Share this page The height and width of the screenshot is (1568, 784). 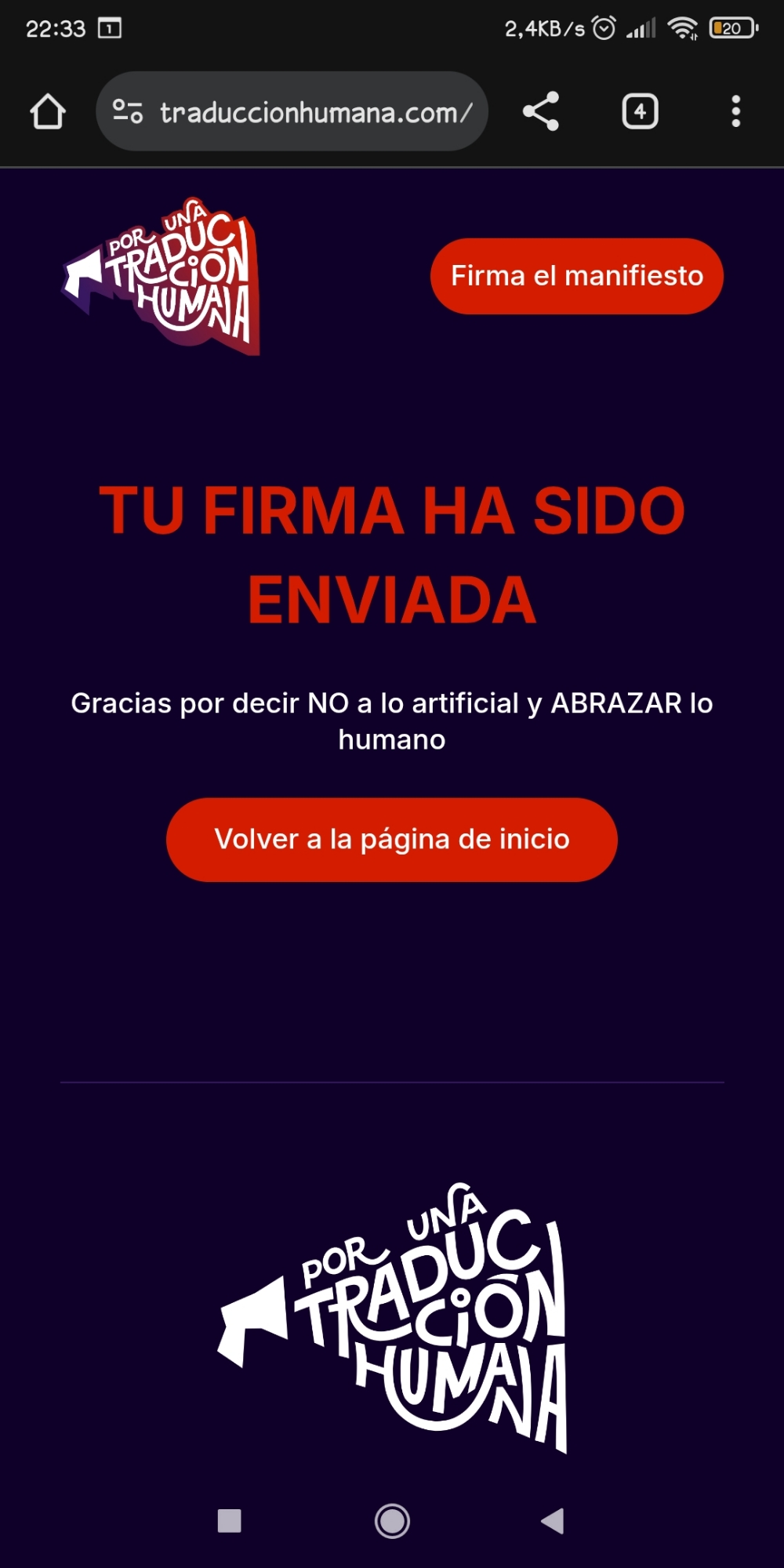coord(541,111)
